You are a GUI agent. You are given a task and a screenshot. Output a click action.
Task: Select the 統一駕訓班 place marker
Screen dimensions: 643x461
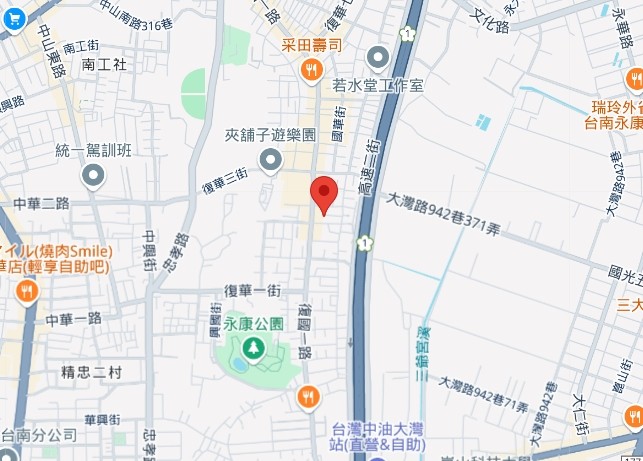93,176
